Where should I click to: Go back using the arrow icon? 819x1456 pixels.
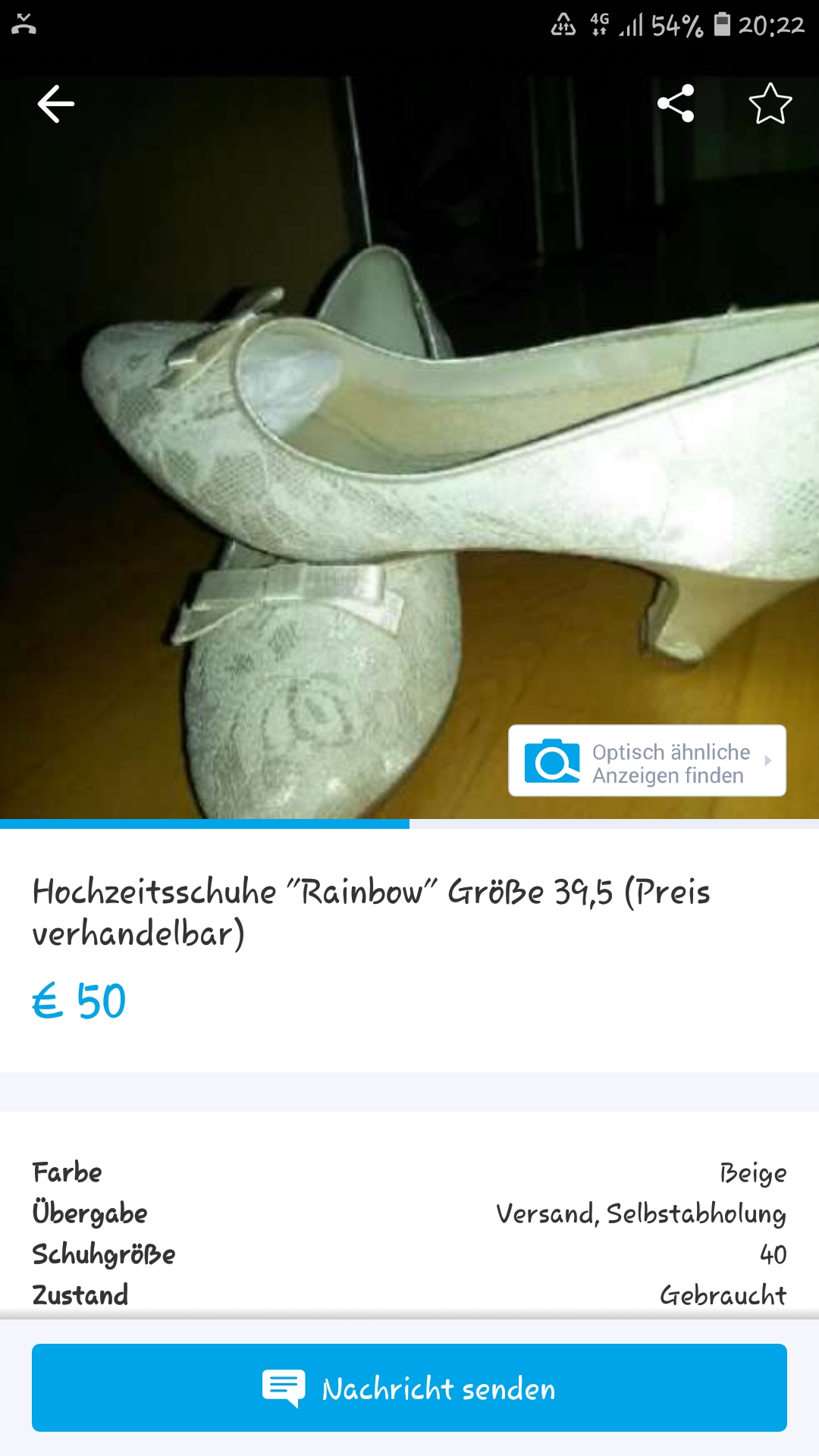tap(56, 104)
